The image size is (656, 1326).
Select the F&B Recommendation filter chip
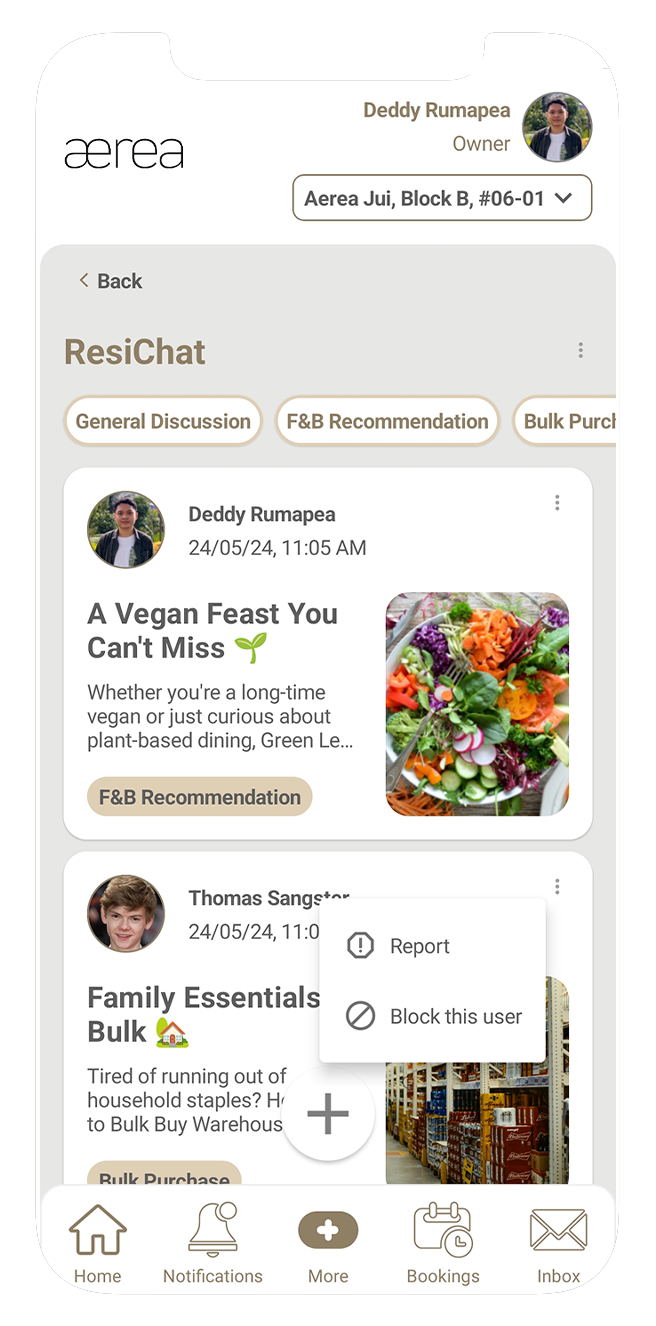tap(387, 421)
